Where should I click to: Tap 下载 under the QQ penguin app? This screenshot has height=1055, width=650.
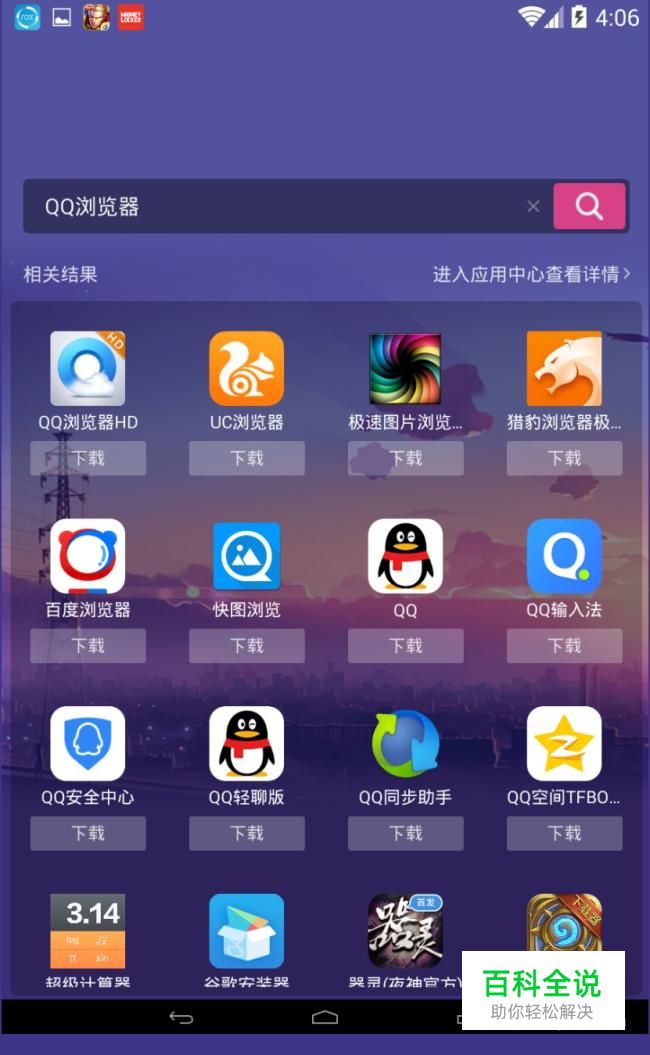pyautogui.click(x=406, y=646)
